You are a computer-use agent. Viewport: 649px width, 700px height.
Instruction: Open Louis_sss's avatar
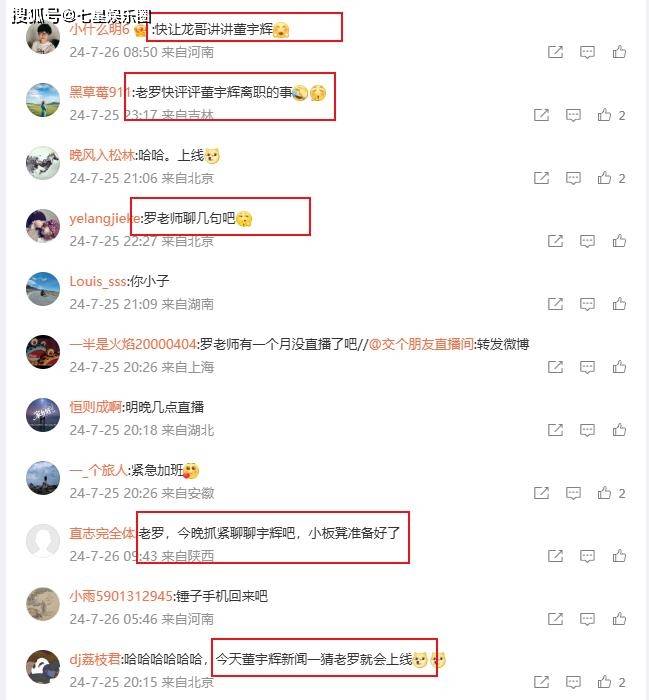pyautogui.click(x=42, y=289)
